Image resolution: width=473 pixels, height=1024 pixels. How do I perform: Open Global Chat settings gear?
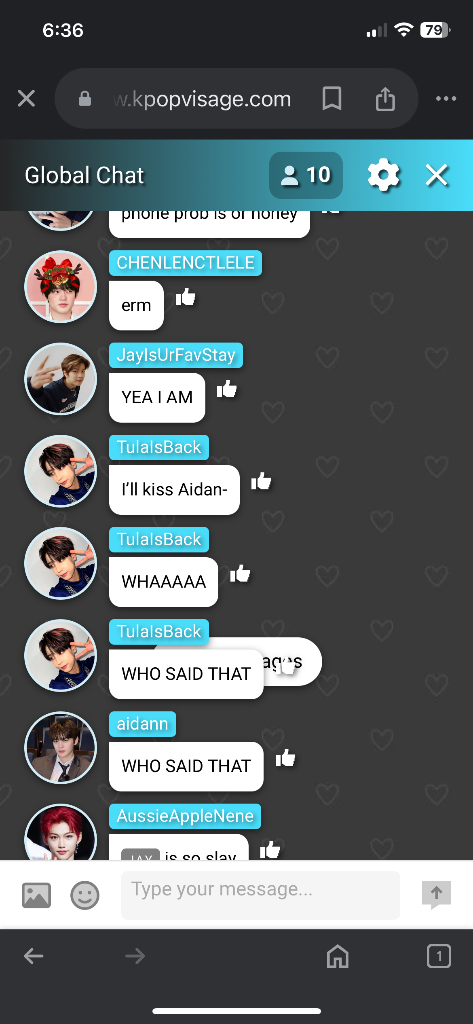coord(383,175)
